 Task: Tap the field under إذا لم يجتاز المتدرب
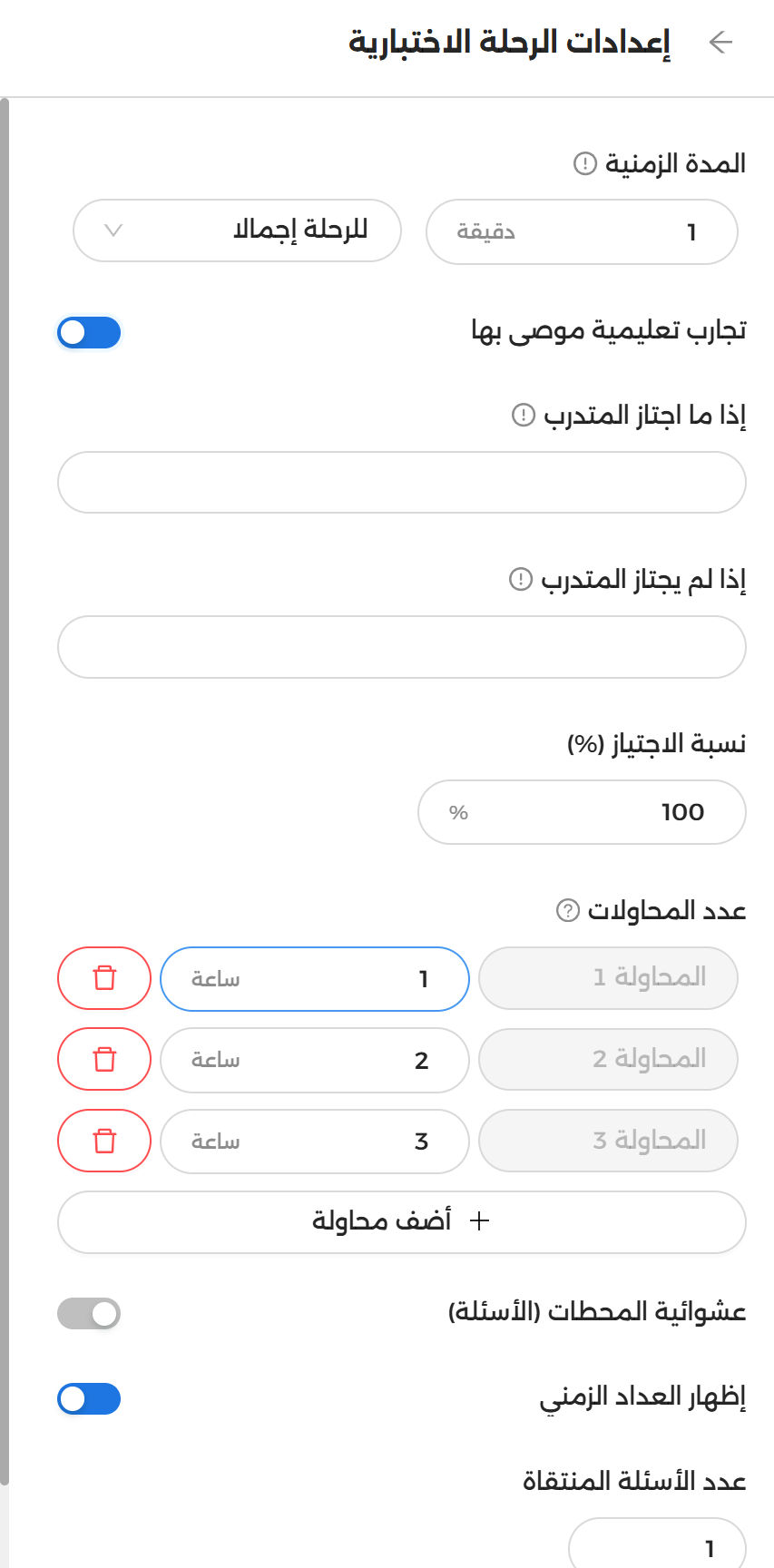point(401,647)
